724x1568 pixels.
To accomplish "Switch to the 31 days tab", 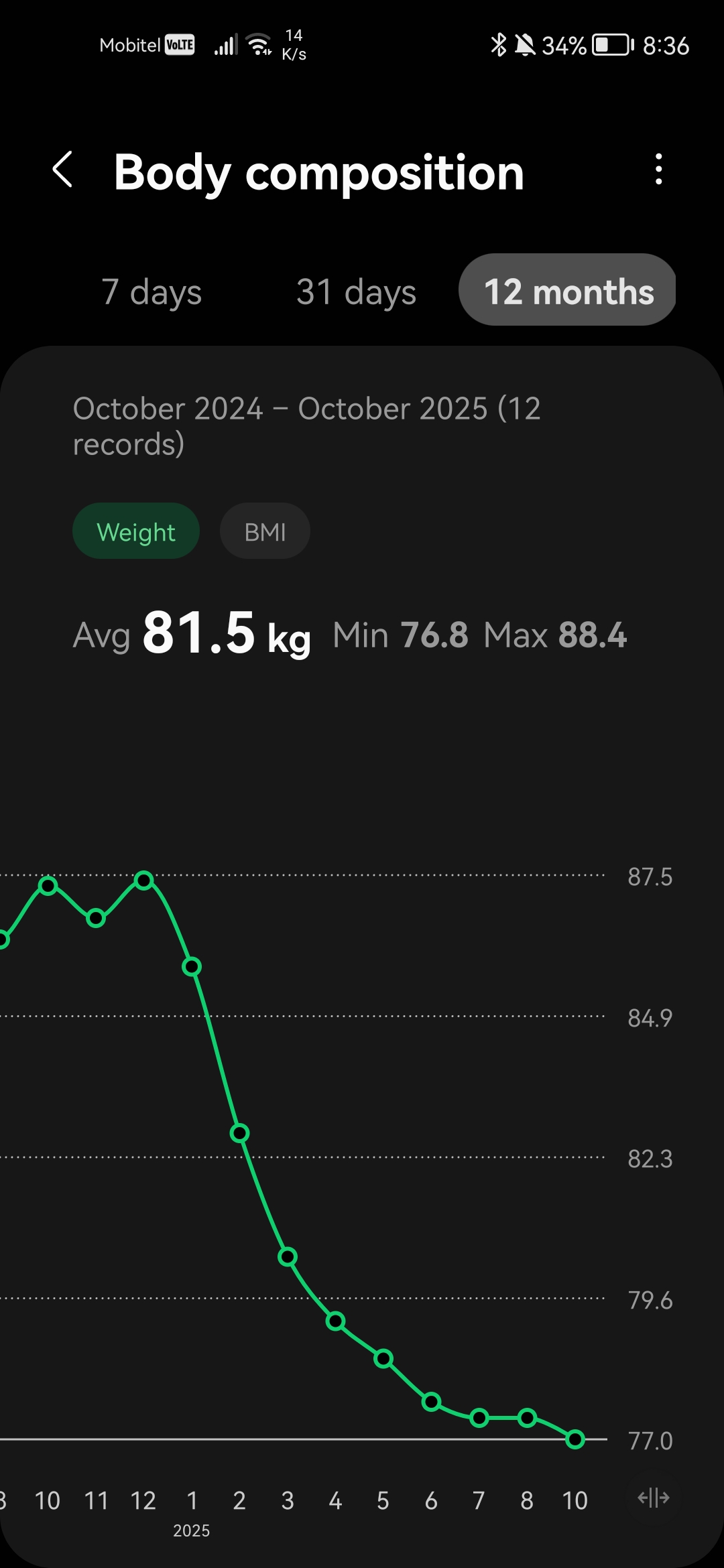I will [x=357, y=291].
